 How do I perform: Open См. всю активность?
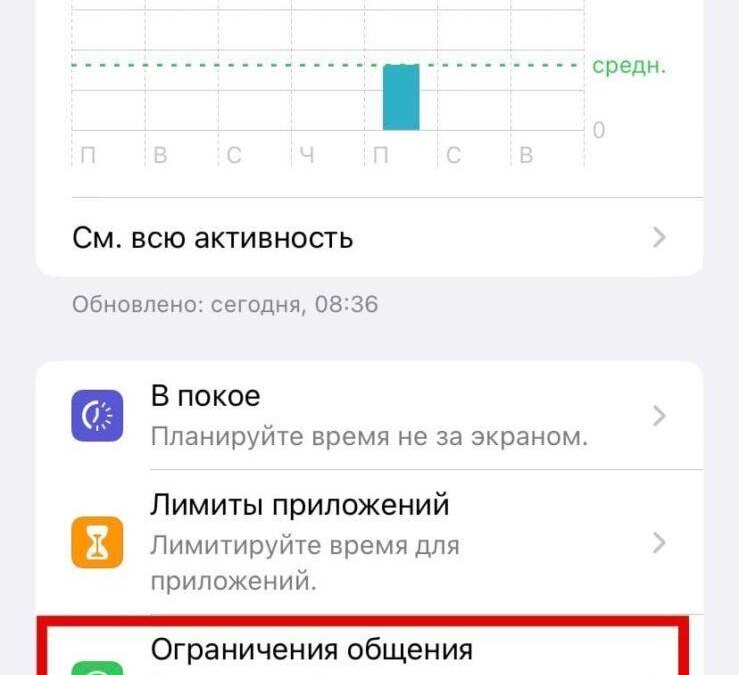click(x=368, y=238)
